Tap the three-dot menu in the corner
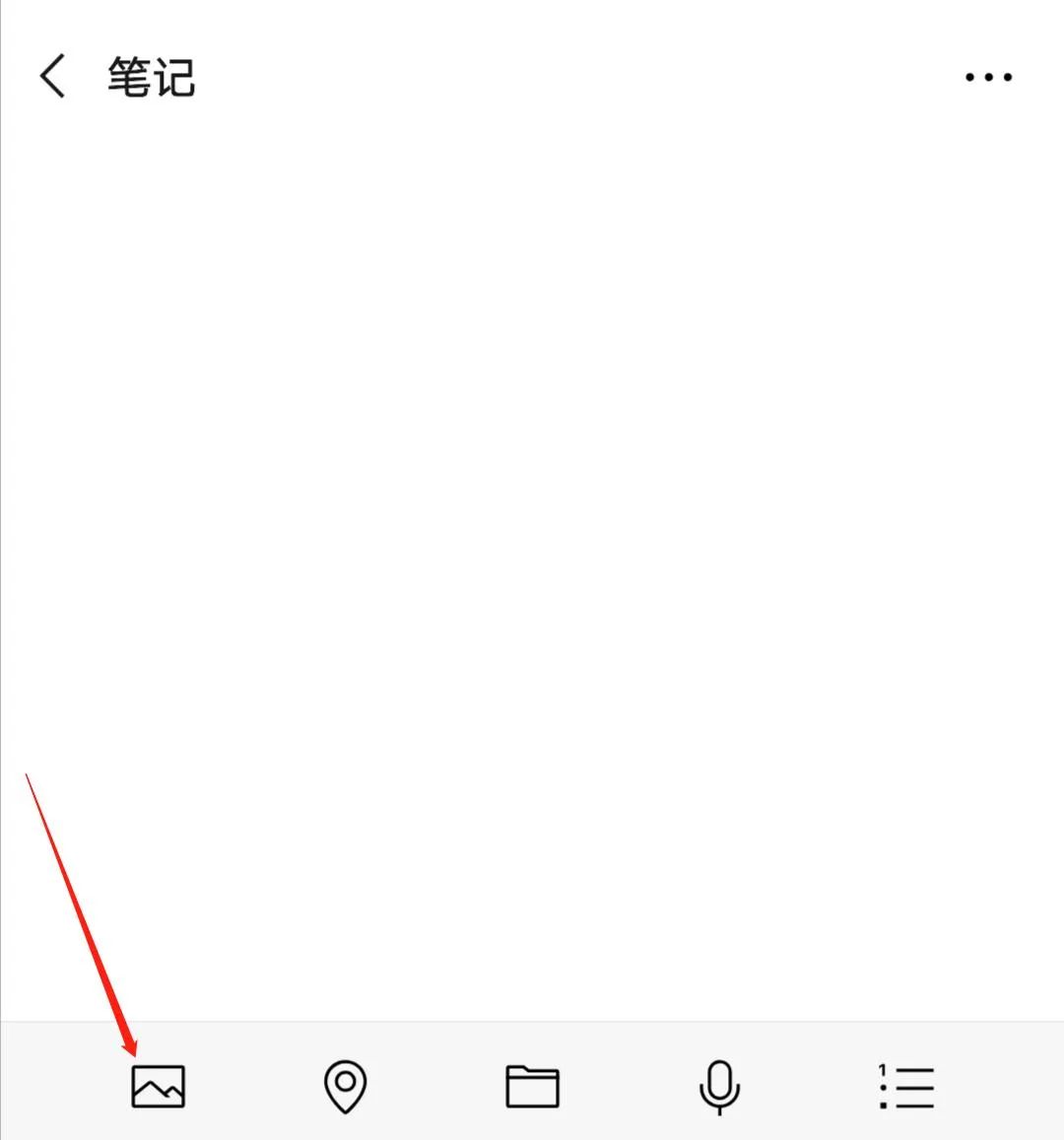 pos(988,76)
